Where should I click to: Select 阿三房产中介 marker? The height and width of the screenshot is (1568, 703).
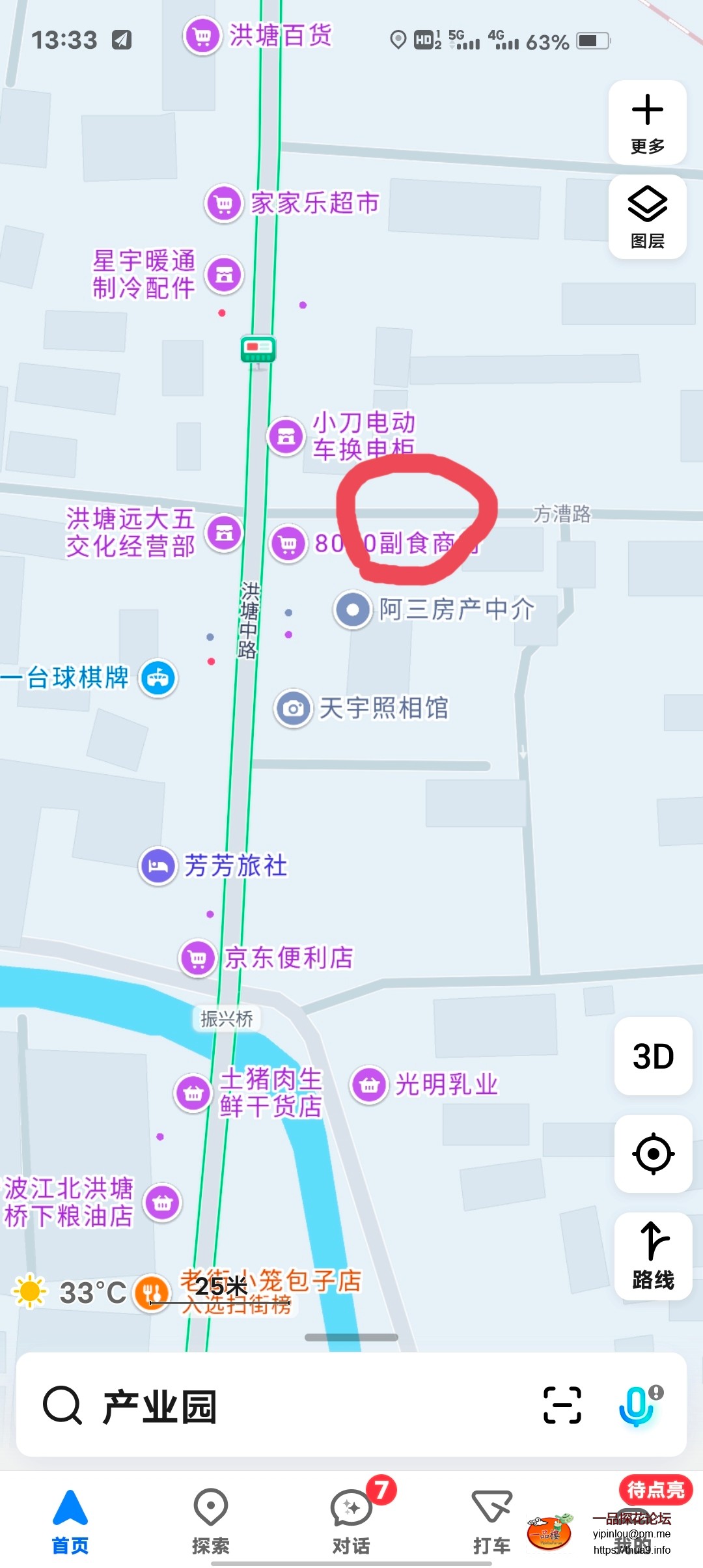(x=353, y=610)
